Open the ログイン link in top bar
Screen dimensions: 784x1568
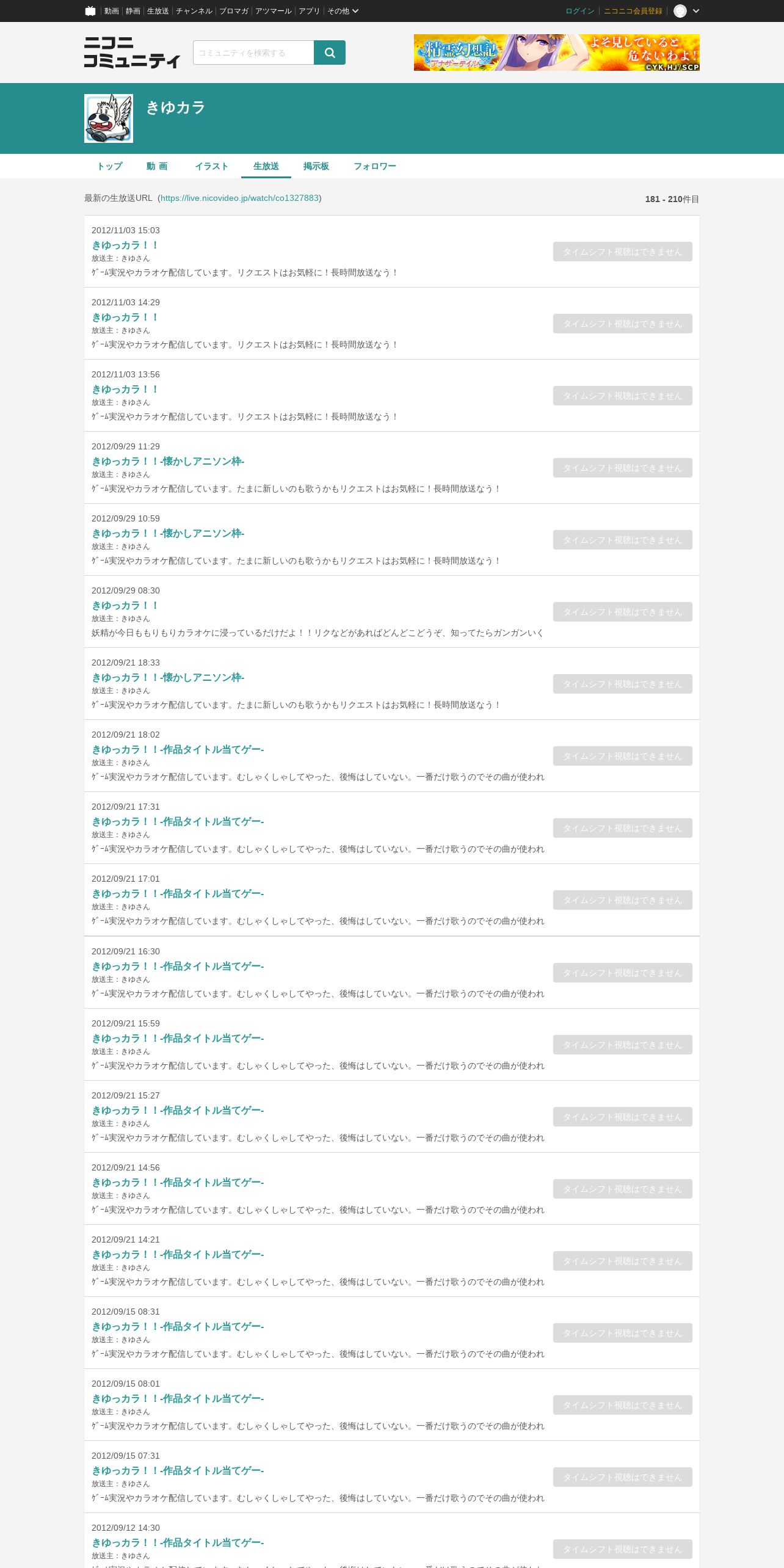click(580, 11)
